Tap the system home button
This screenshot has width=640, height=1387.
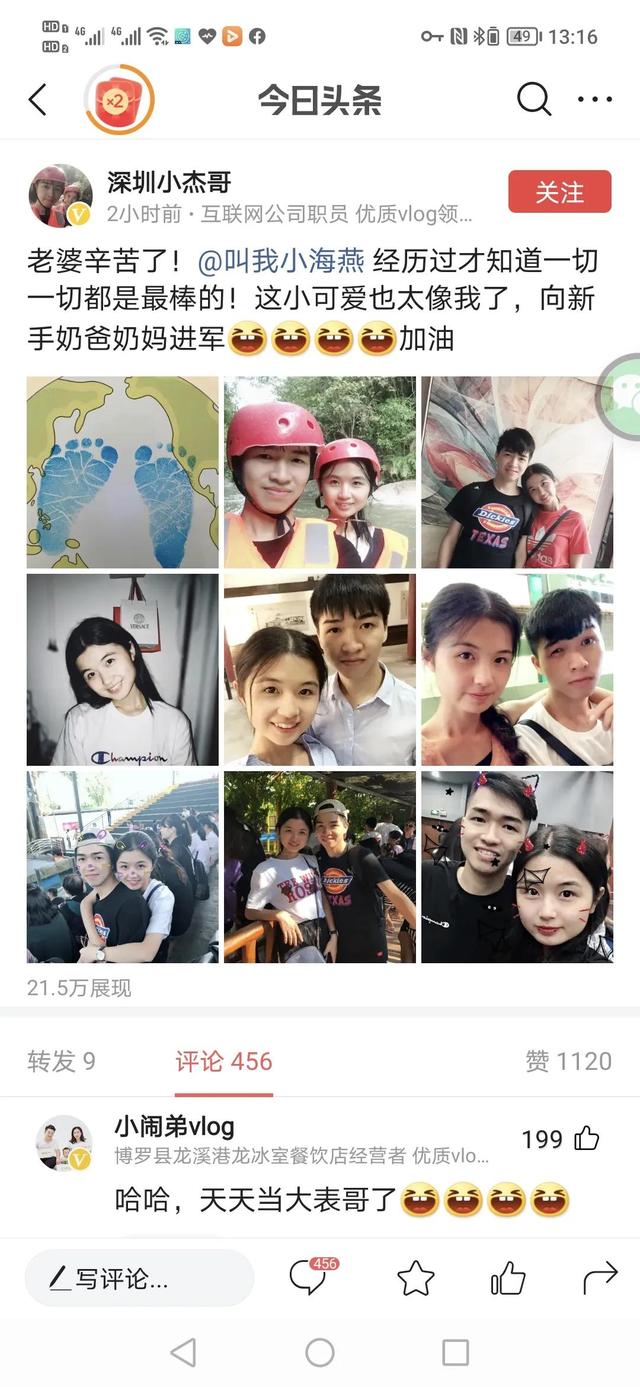tap(319, 1353)
